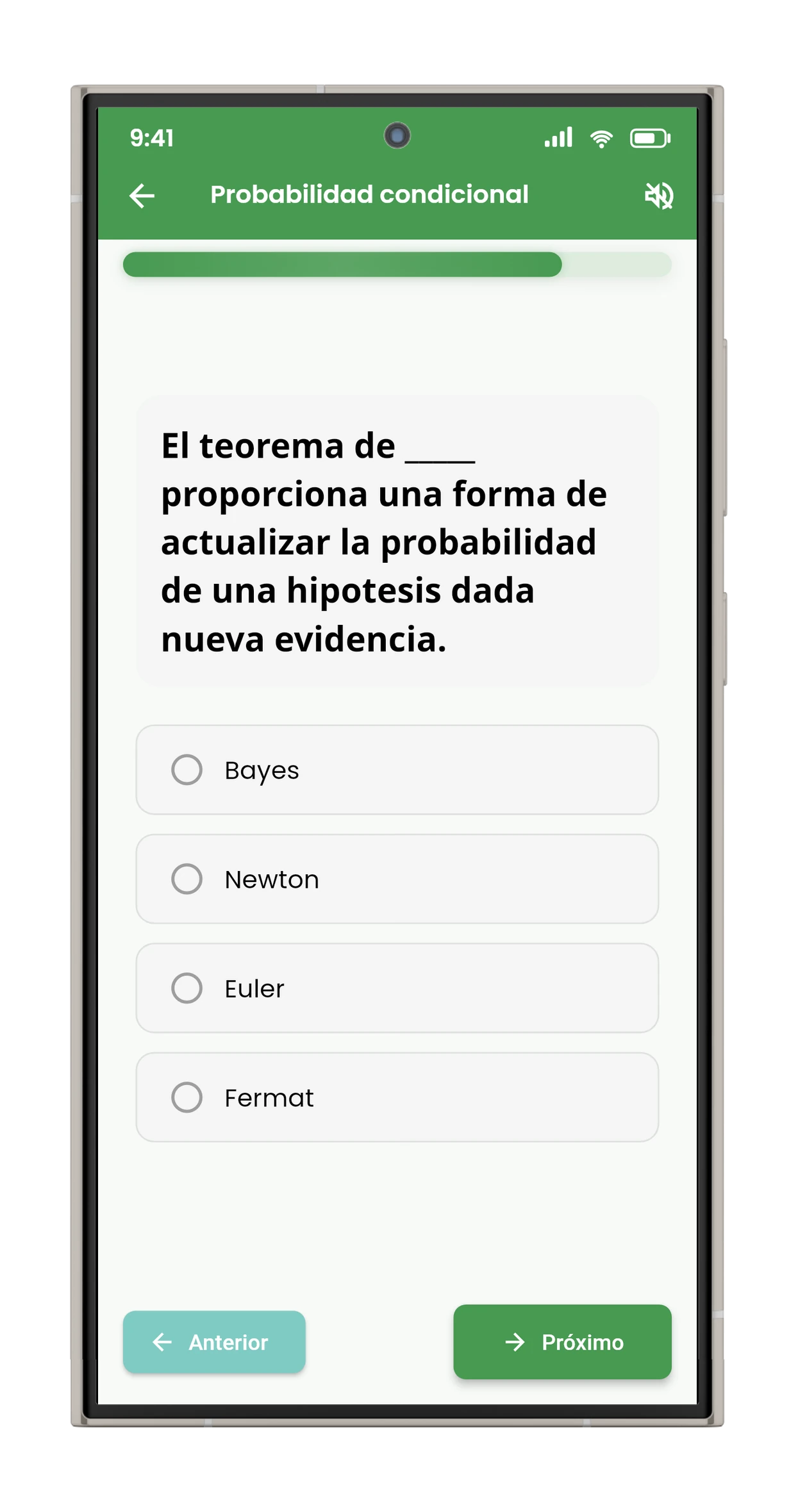Continue with the Próximo button
Screen dimensions: 798x1512
[x=562, y=1342]
